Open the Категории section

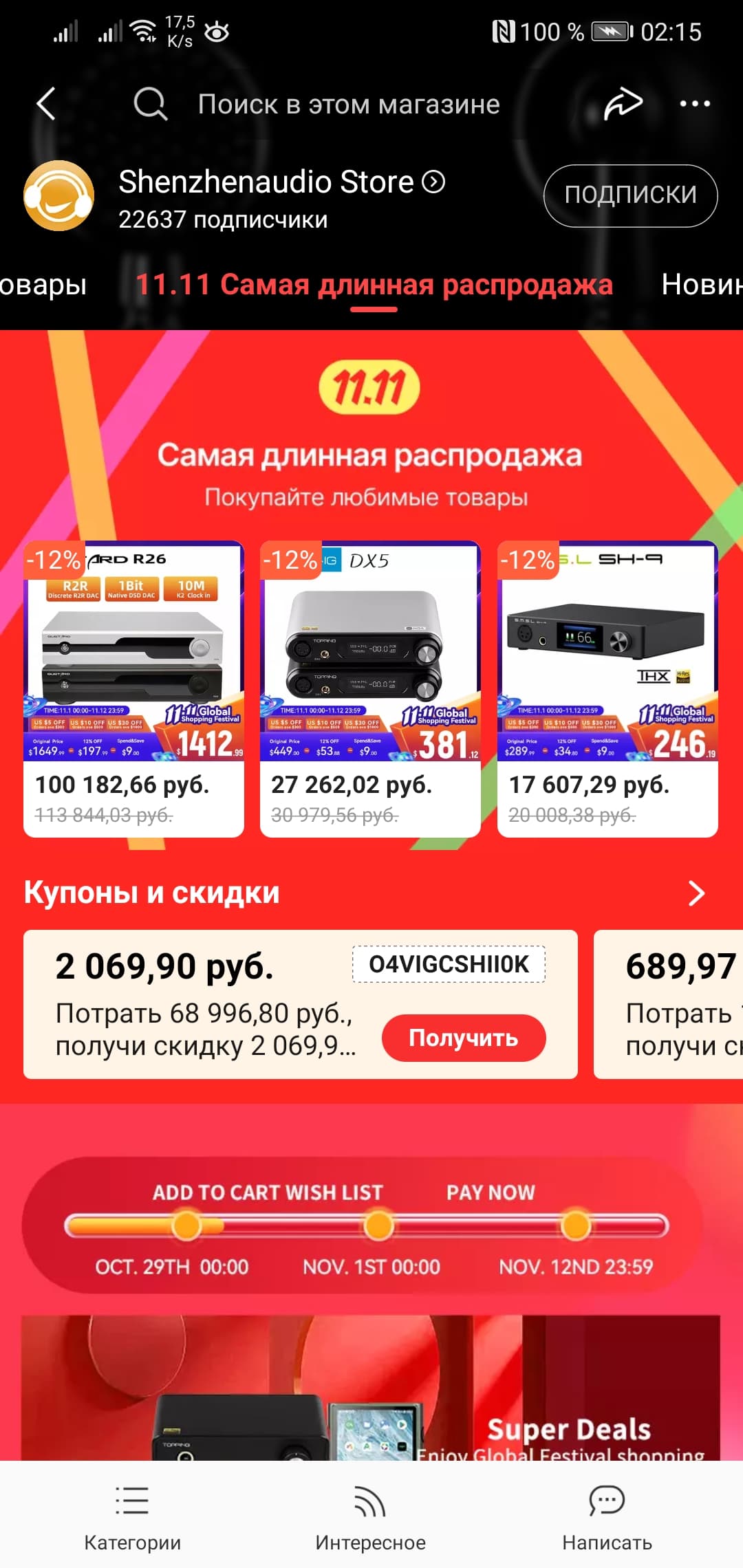(132, 1516)
